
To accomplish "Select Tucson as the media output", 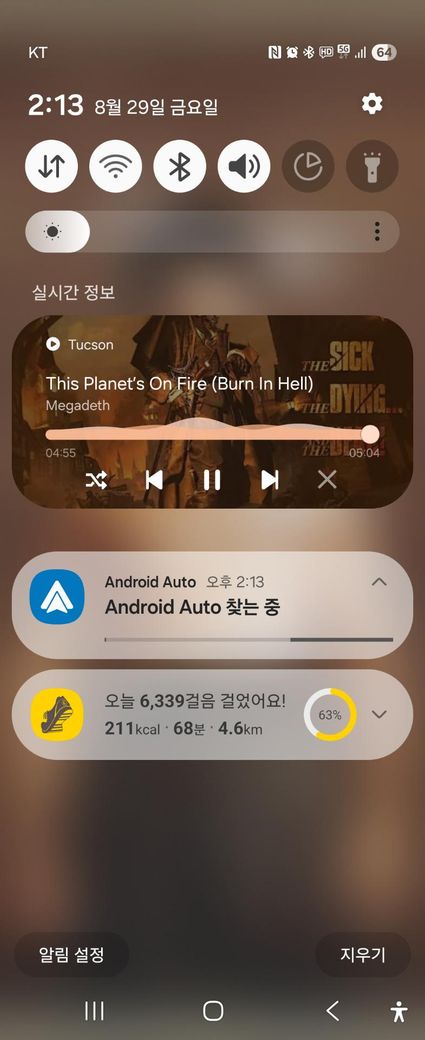I will tap(80, 344).
